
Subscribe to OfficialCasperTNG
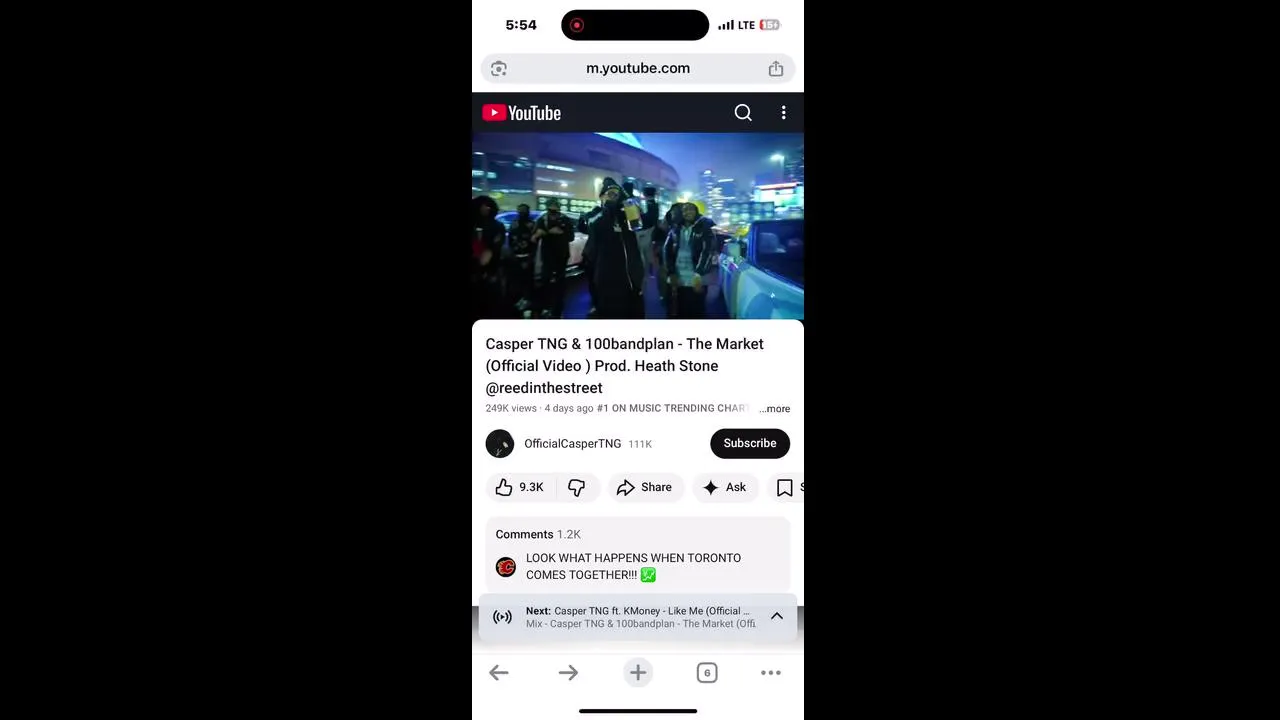click(x=749, y=443)
